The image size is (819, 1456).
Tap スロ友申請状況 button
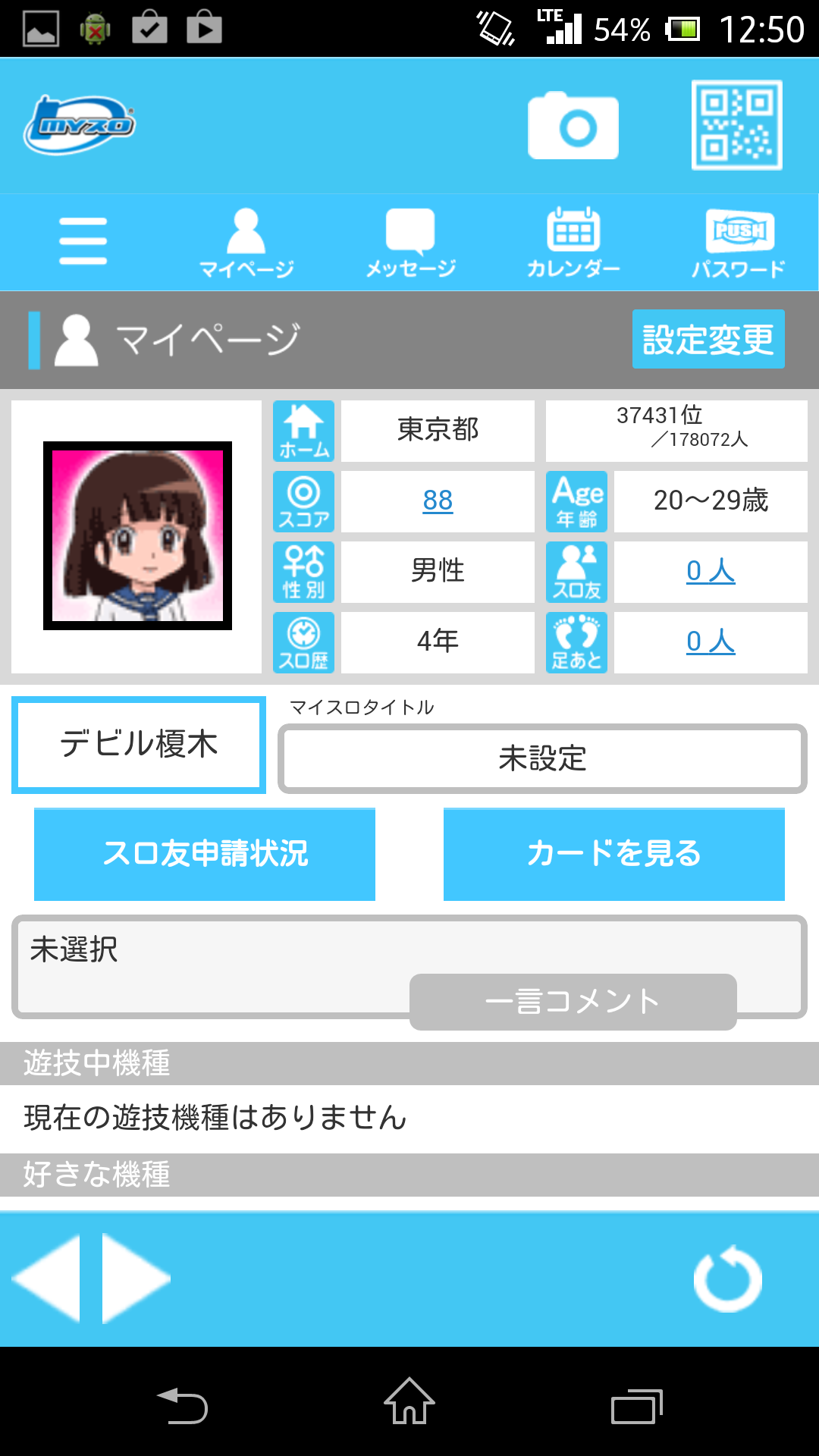(205, 855)
